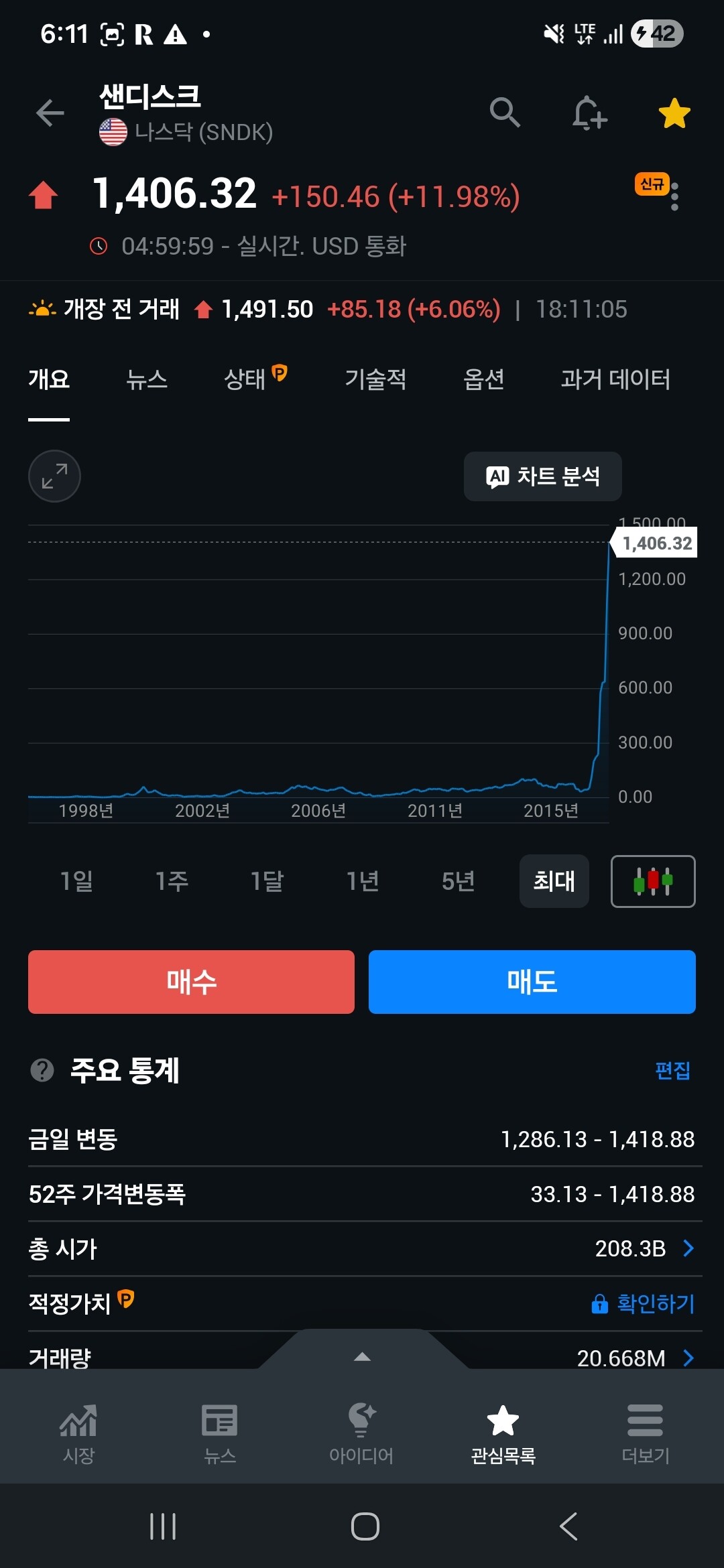Remove SNDK from watchlist via star icon
Image resolution: width=724 pixels, height=1568 pixels.
(x=674, y=113)
